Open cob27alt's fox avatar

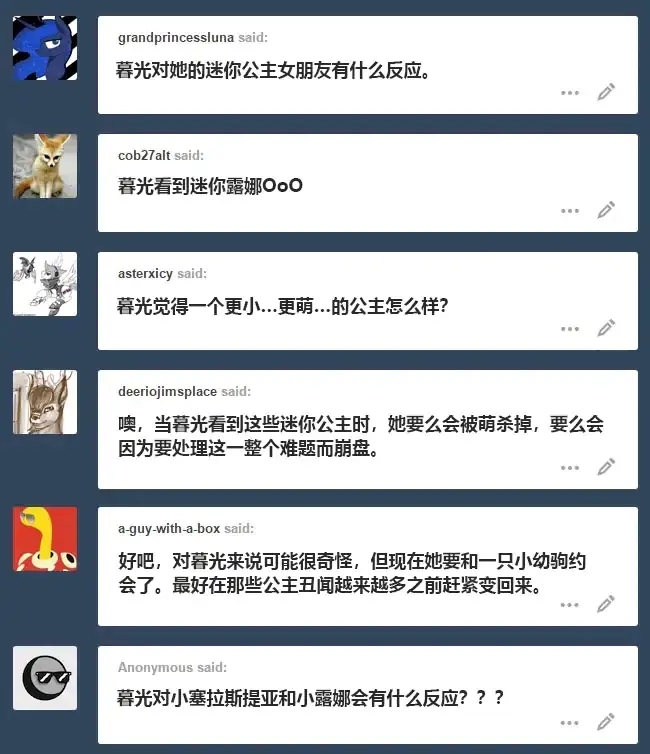[x=45, y=166]
